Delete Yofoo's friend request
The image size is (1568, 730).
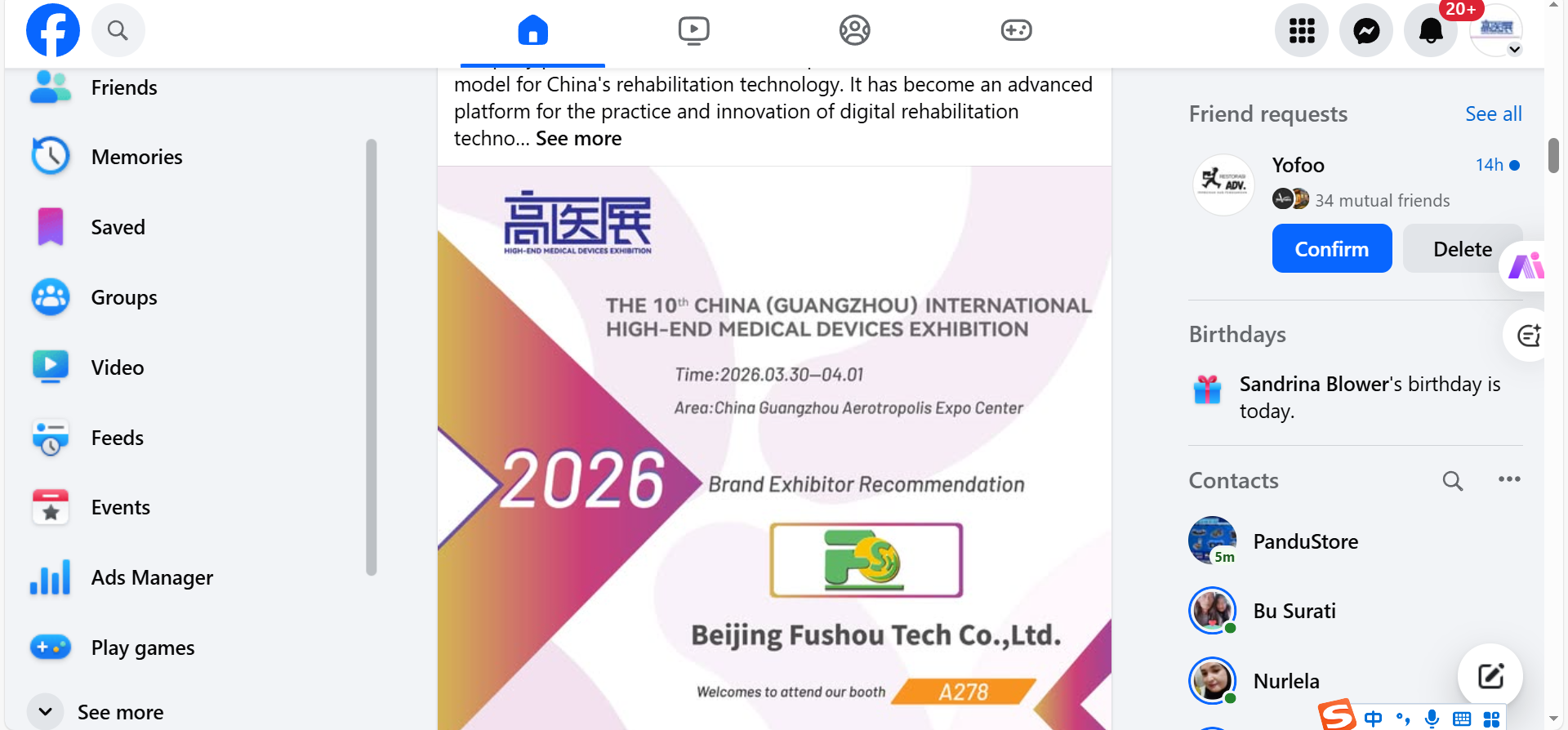[x=1461, y=248]
